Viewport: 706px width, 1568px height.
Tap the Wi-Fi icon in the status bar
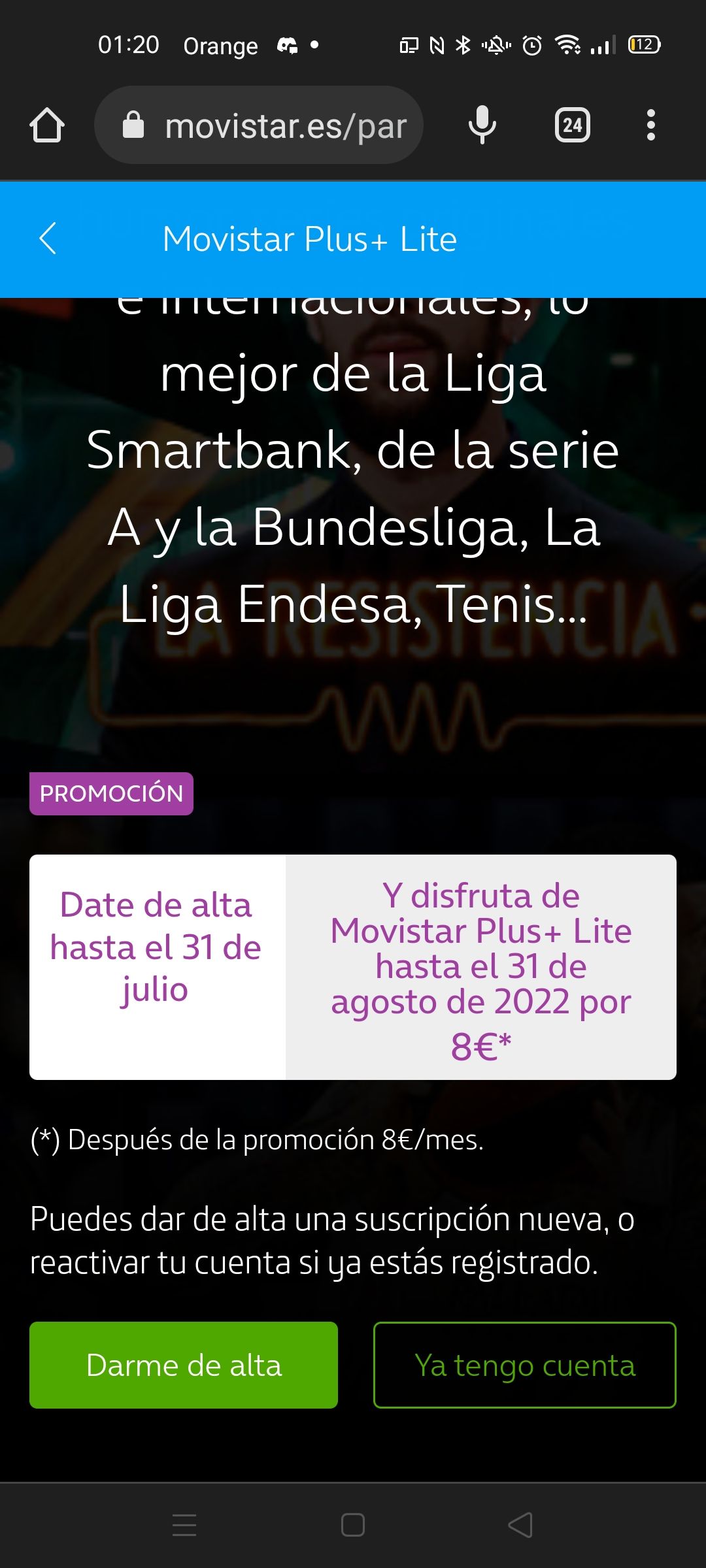tap(567, 45)
